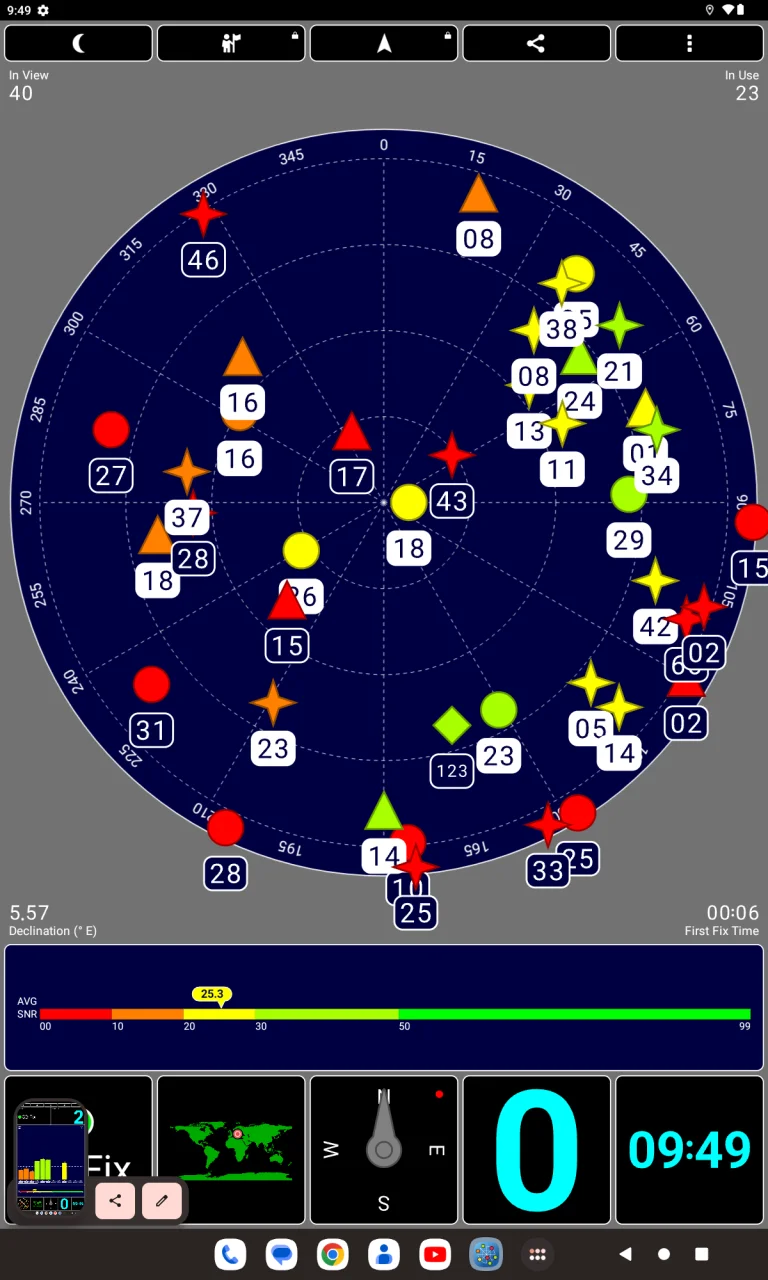Open the all apps grid

(537, 1254)
